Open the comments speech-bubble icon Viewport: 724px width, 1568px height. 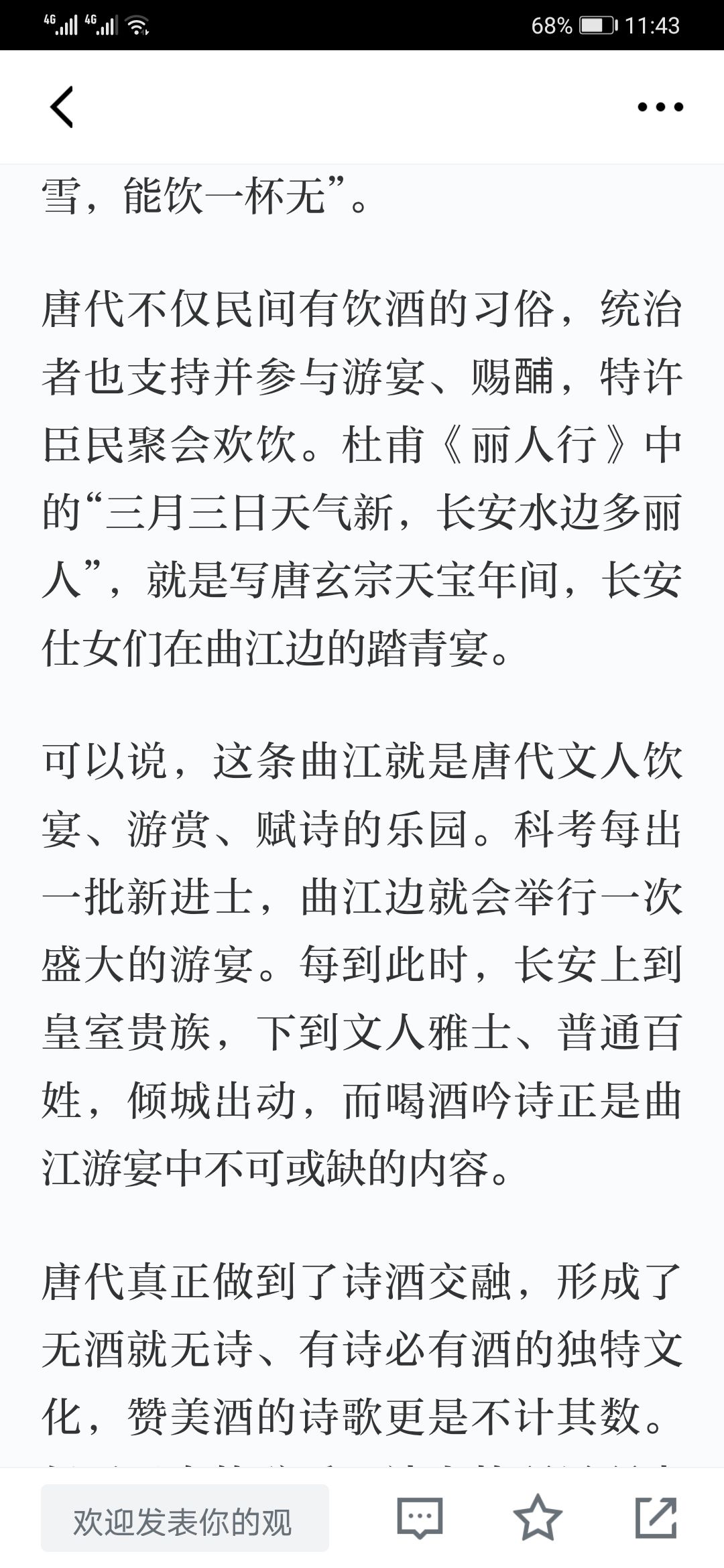[x=420, y=1518]
